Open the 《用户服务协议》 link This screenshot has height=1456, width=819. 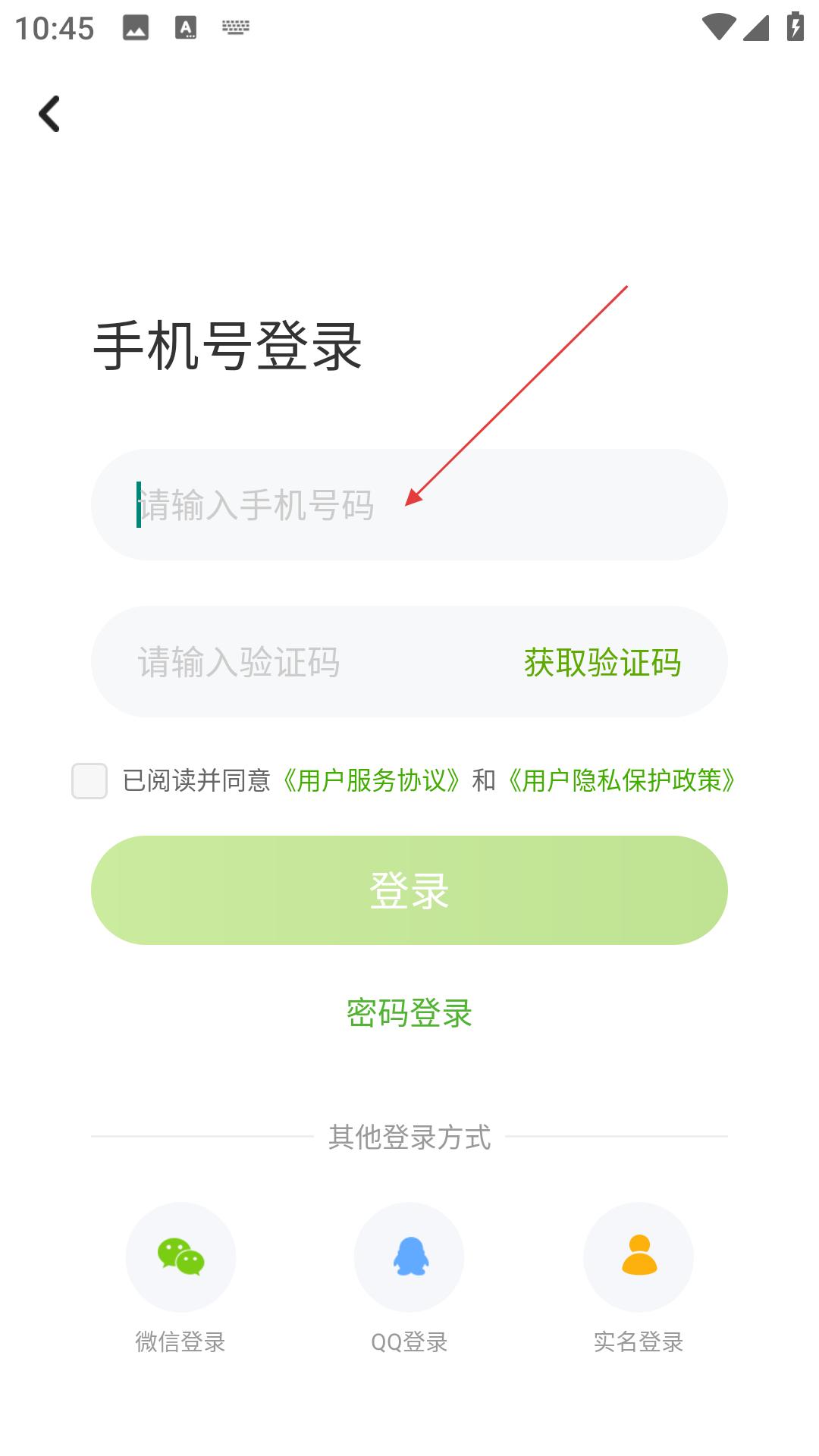(371, 780)
